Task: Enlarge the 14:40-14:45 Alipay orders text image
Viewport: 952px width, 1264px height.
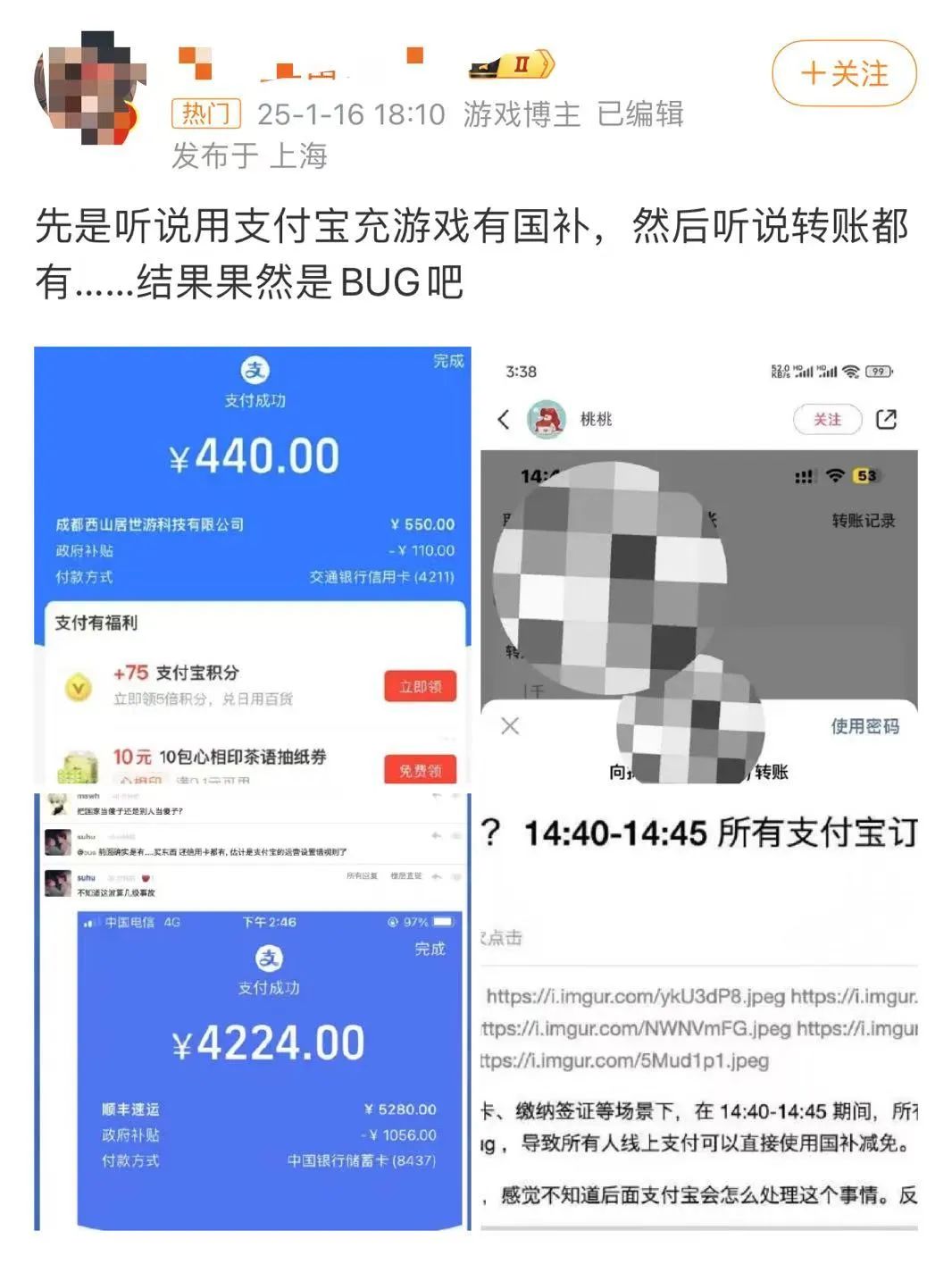Action: point(698,1011)
